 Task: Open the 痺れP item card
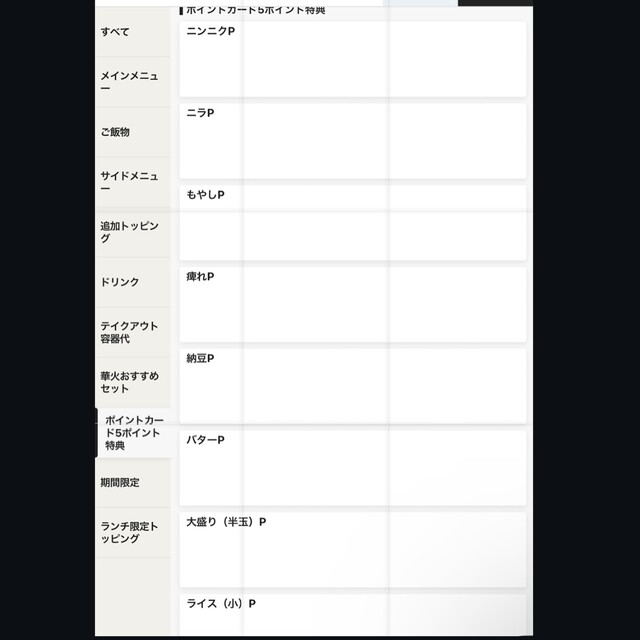pyautogui.click(x=352, y=304)
